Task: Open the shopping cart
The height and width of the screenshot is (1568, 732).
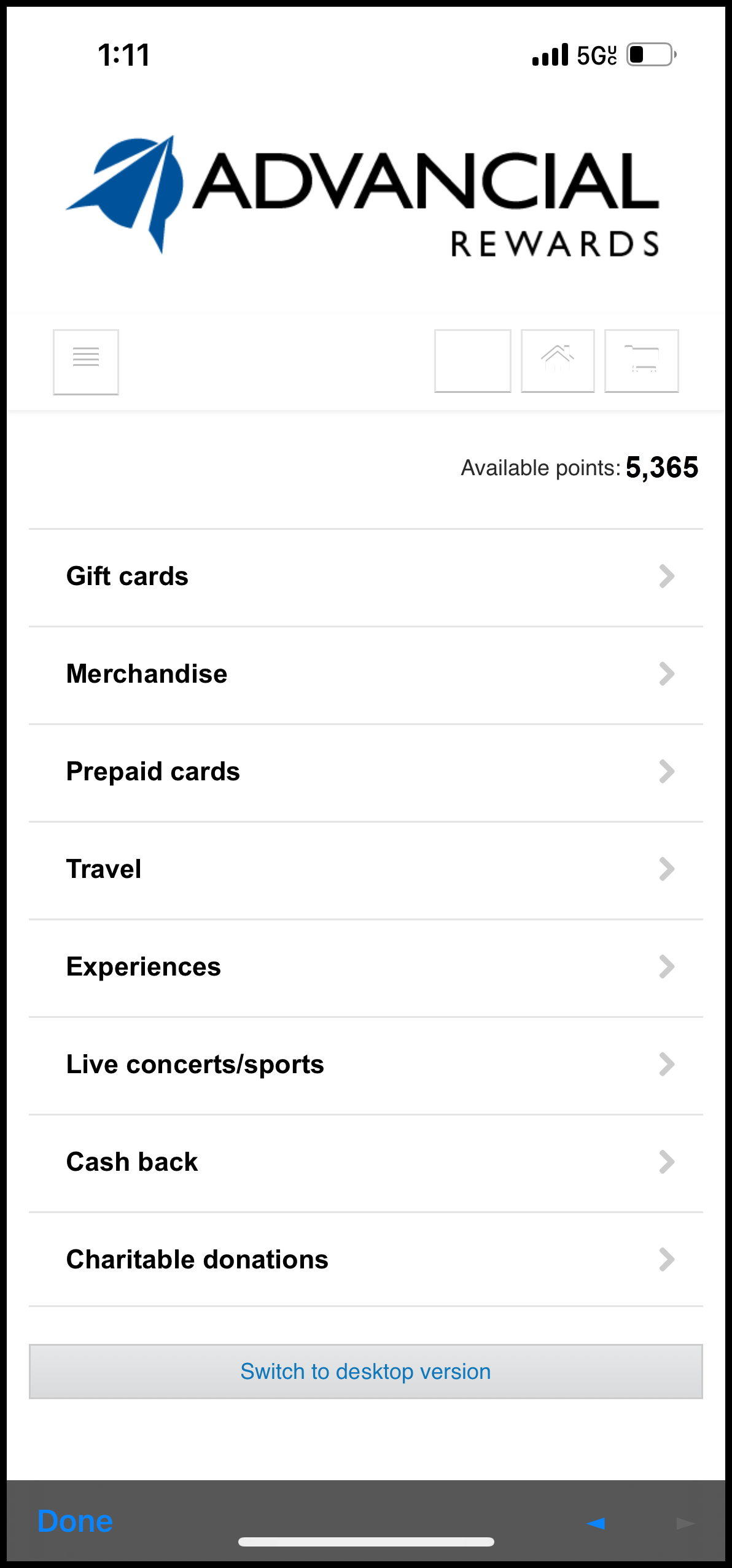Action: coord(641,360)
